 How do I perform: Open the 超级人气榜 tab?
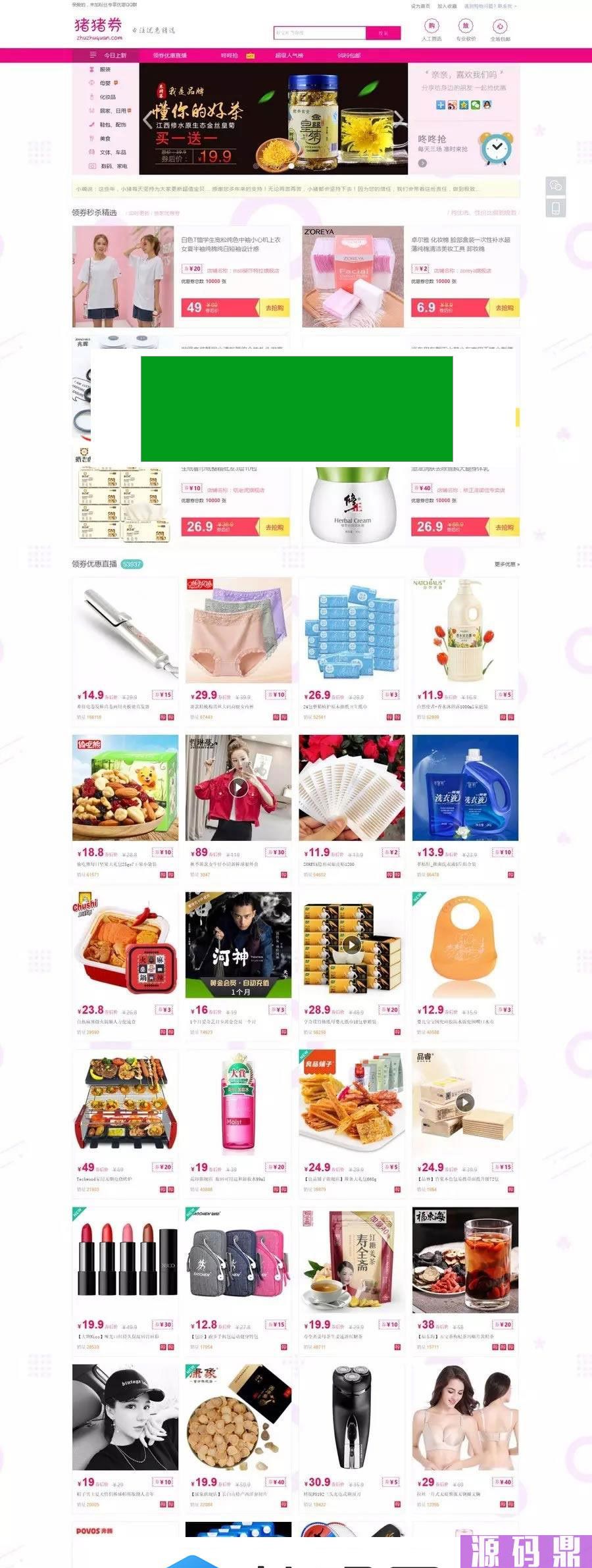(289, 56)
